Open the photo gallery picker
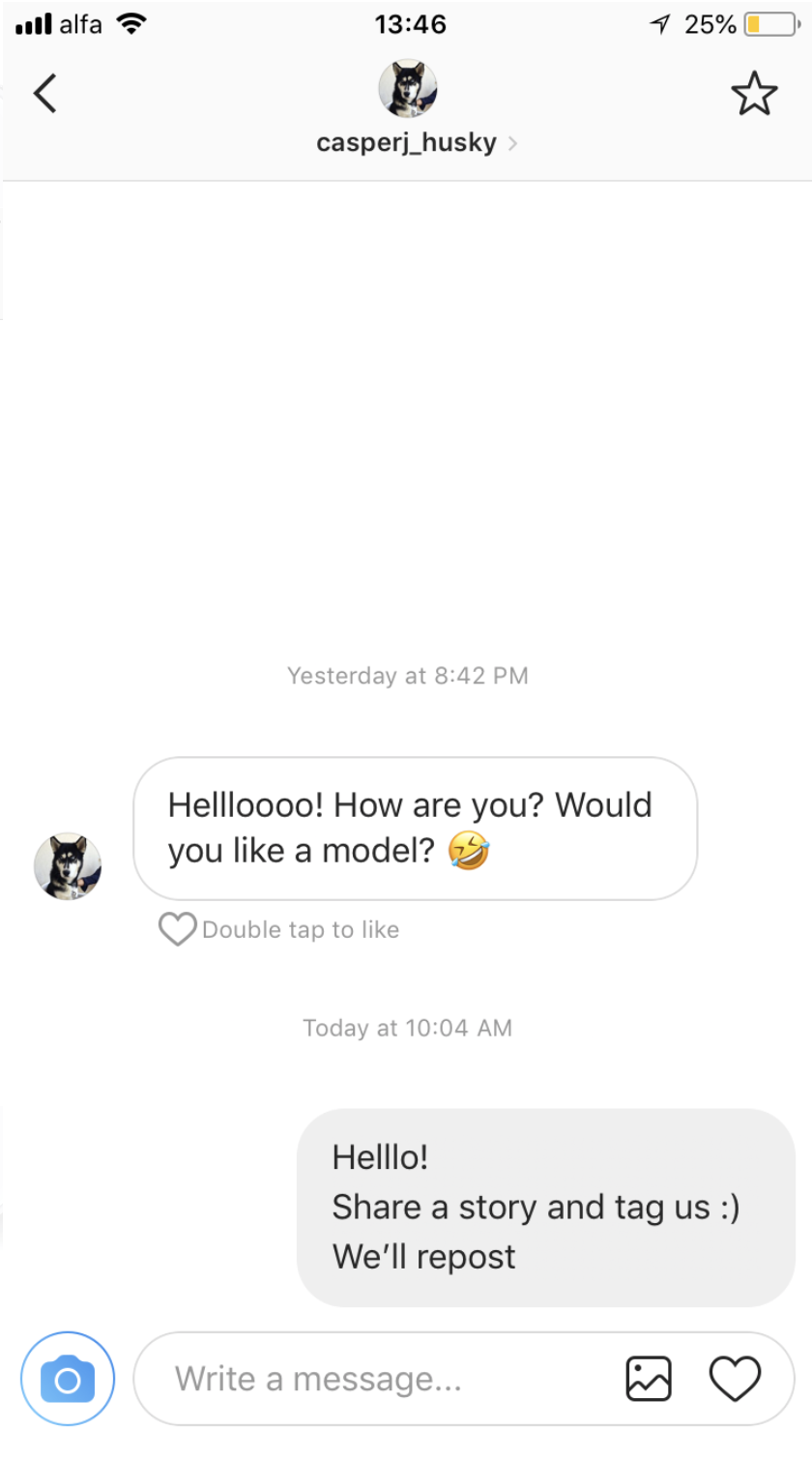Screen dimensions: 812x1458 click(x=648, y=1379)
